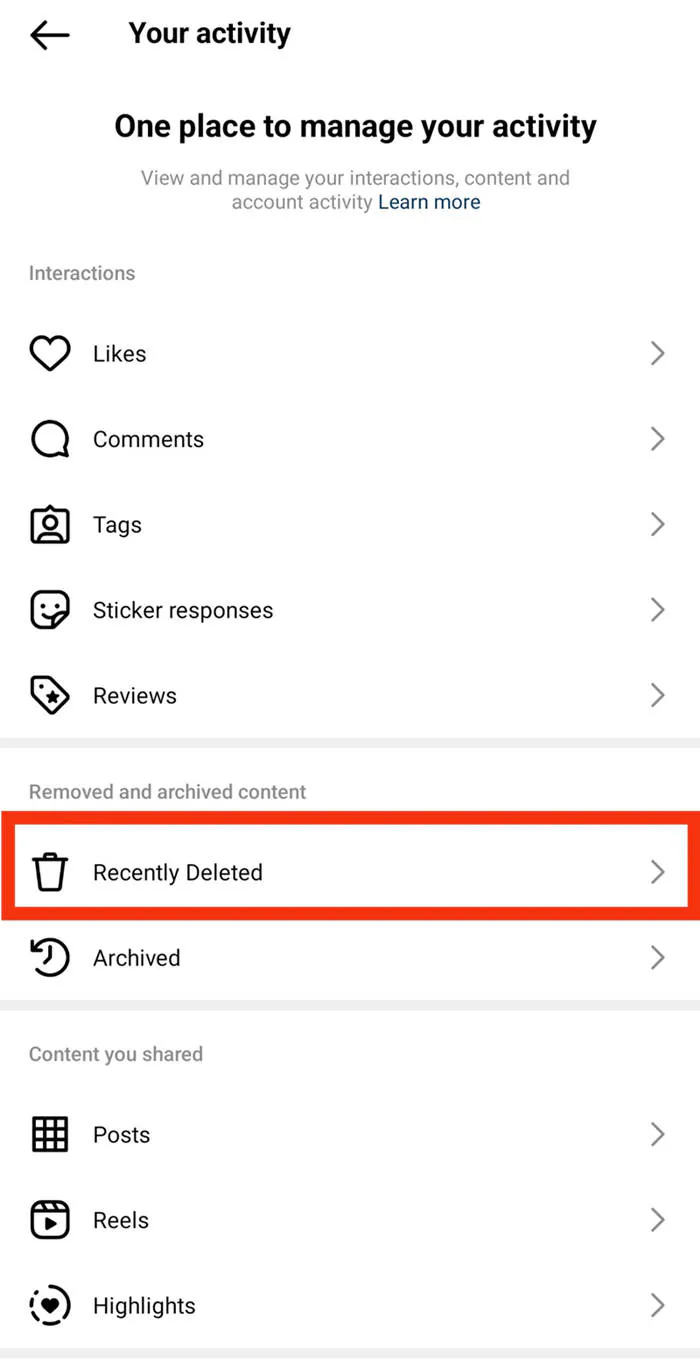700x1360 pixels.
Task: View Archived content
Action: click(350, 958)
